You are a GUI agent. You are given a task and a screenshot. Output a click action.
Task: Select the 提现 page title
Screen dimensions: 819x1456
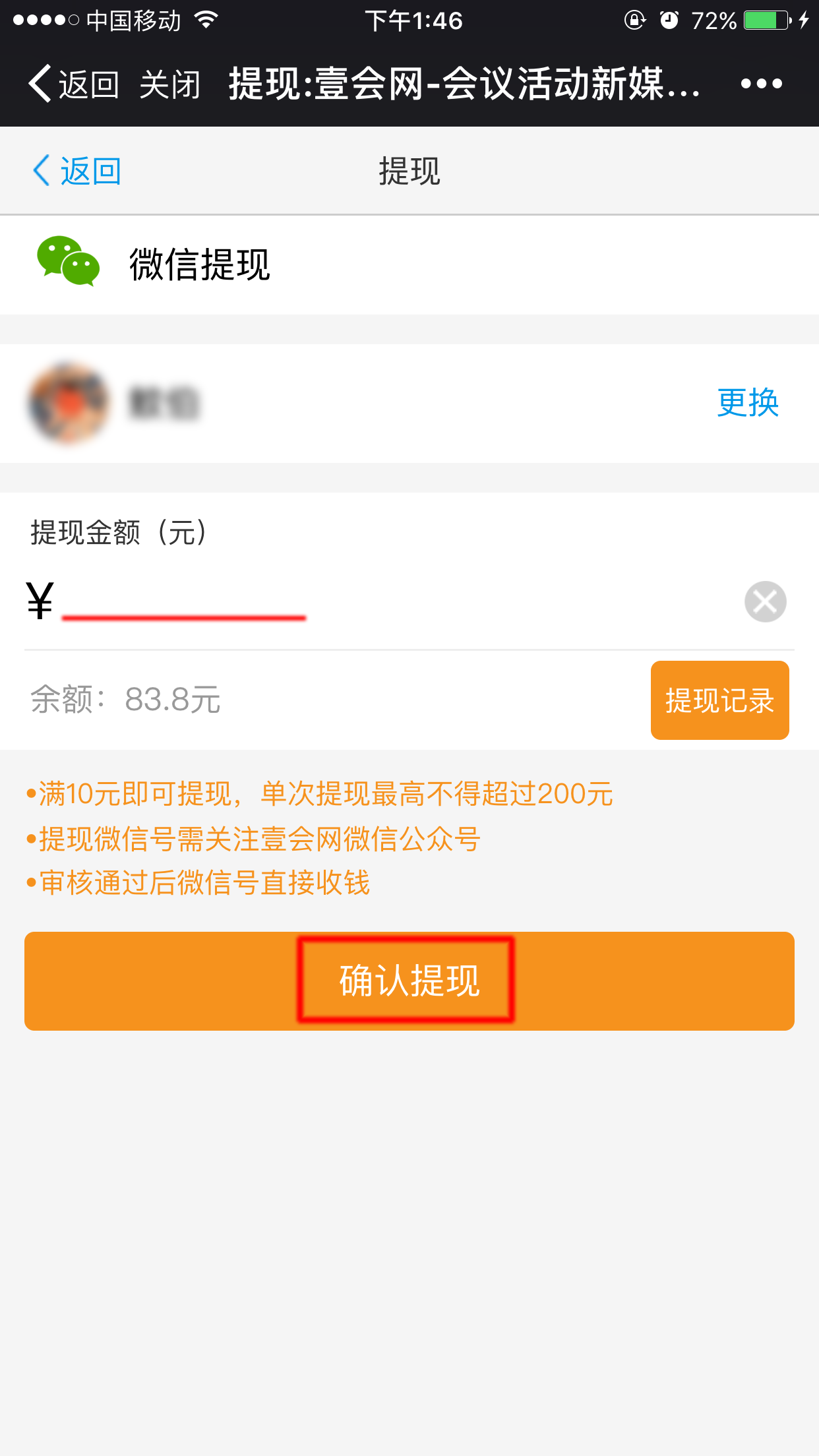(x=409, y=171)
